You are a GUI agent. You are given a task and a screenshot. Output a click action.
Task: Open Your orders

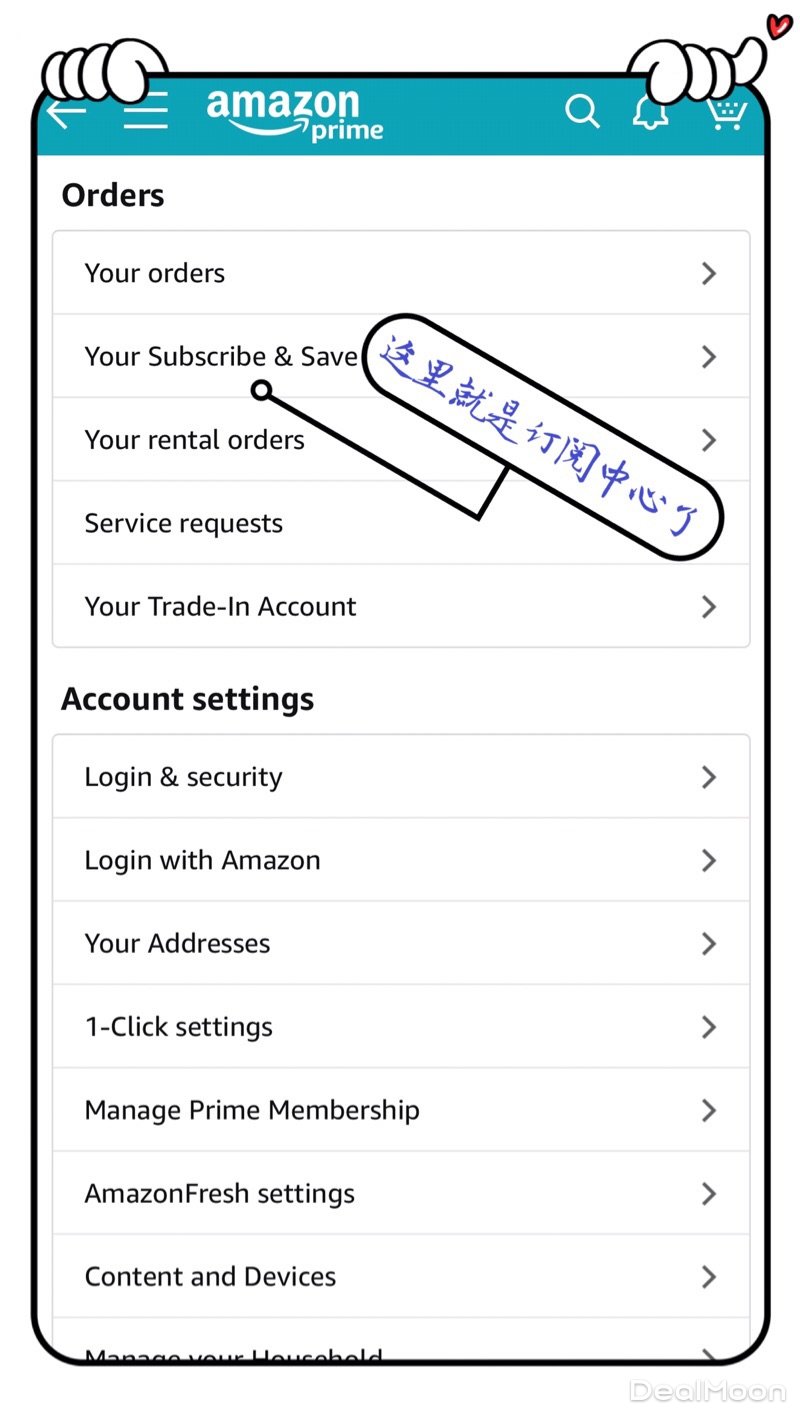coord(400,273)
